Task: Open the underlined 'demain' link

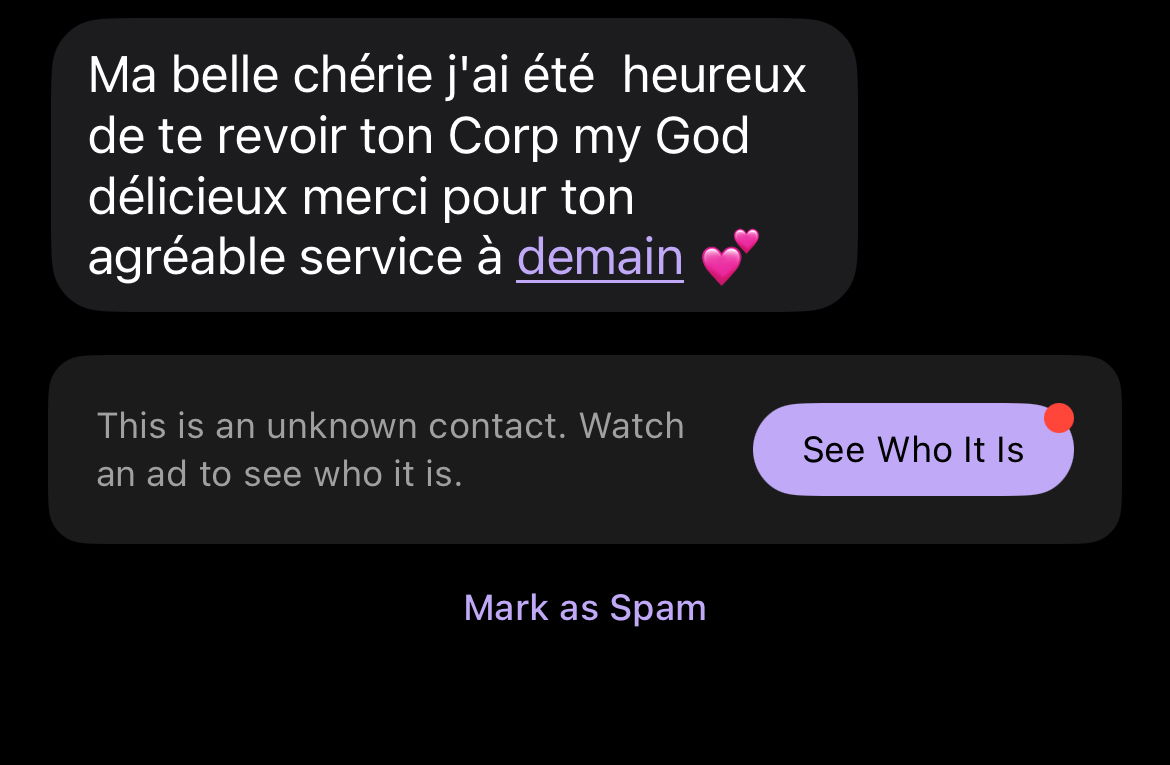Action: [x=599, y=257]
